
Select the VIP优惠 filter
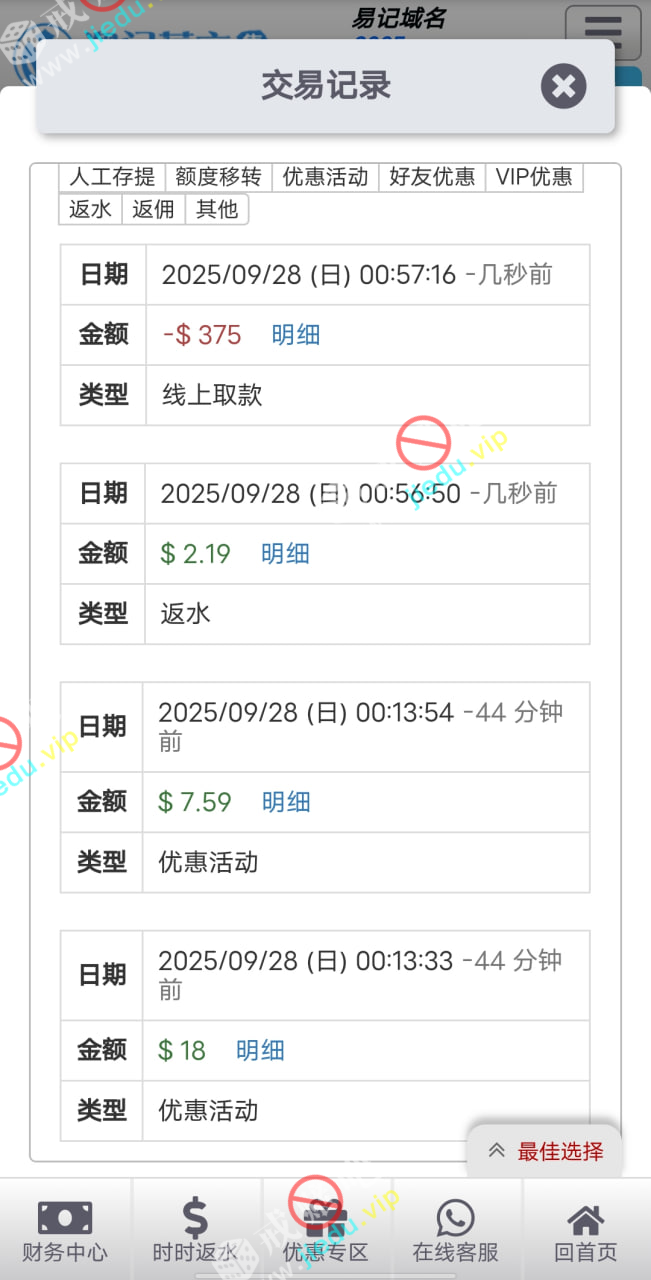click(534, 177)
